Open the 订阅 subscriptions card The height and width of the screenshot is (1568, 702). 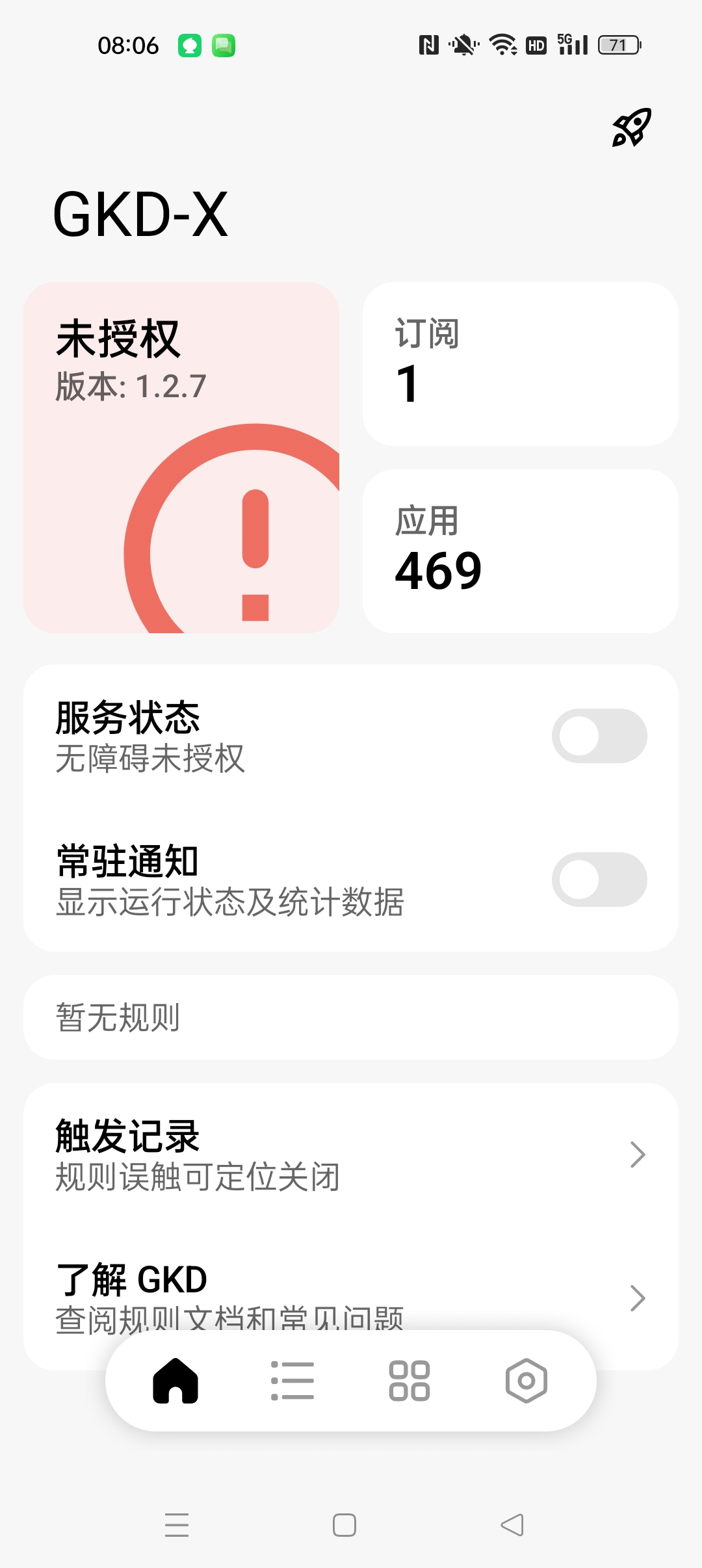[521, 364]
